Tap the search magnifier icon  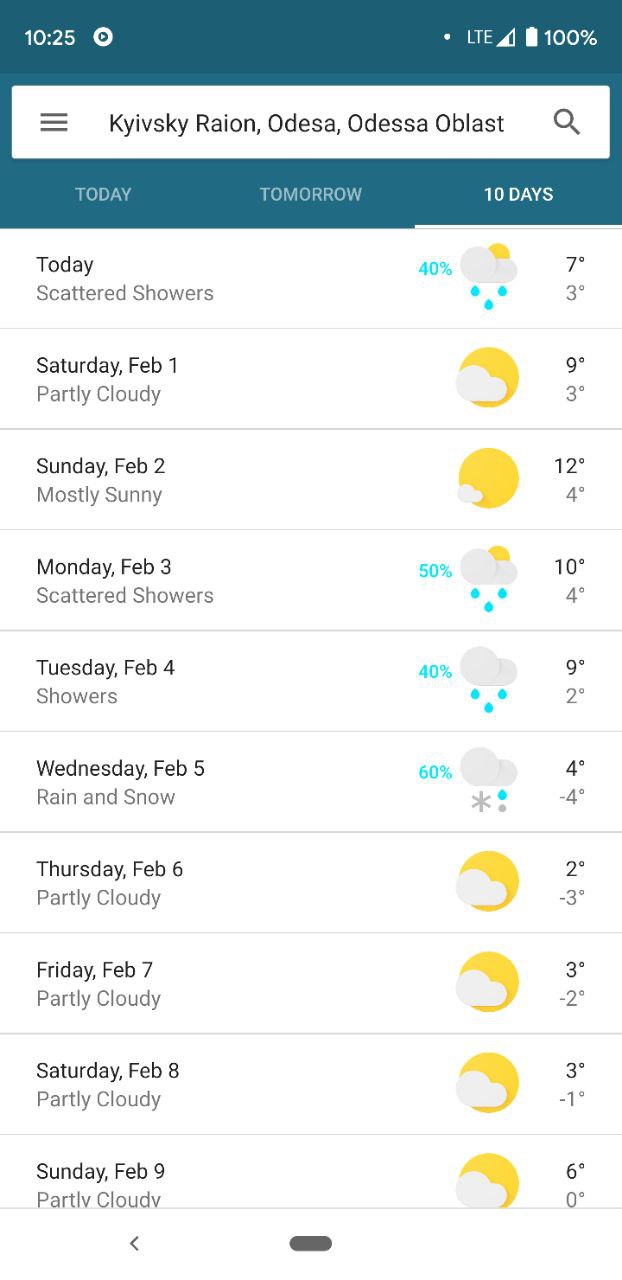pos(567,123)
